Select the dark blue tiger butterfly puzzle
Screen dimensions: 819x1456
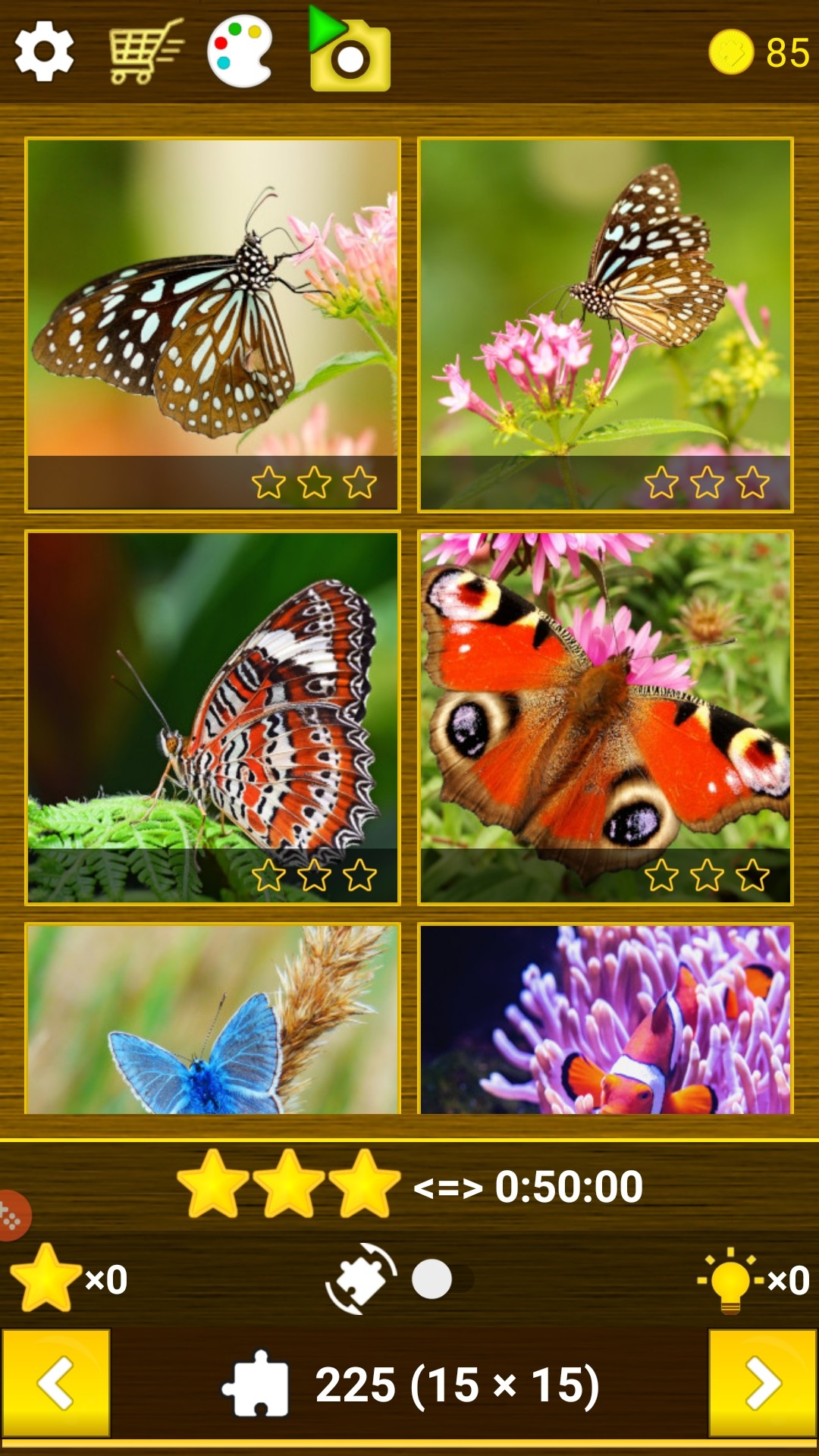212,324
